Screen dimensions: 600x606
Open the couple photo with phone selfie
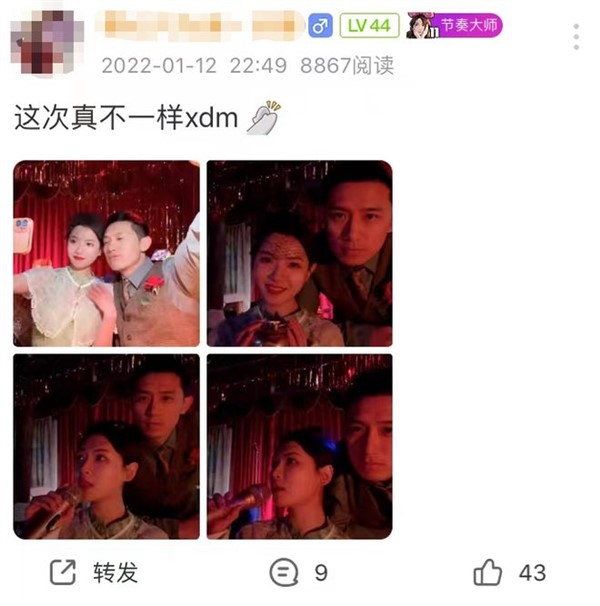coord(106,254)
